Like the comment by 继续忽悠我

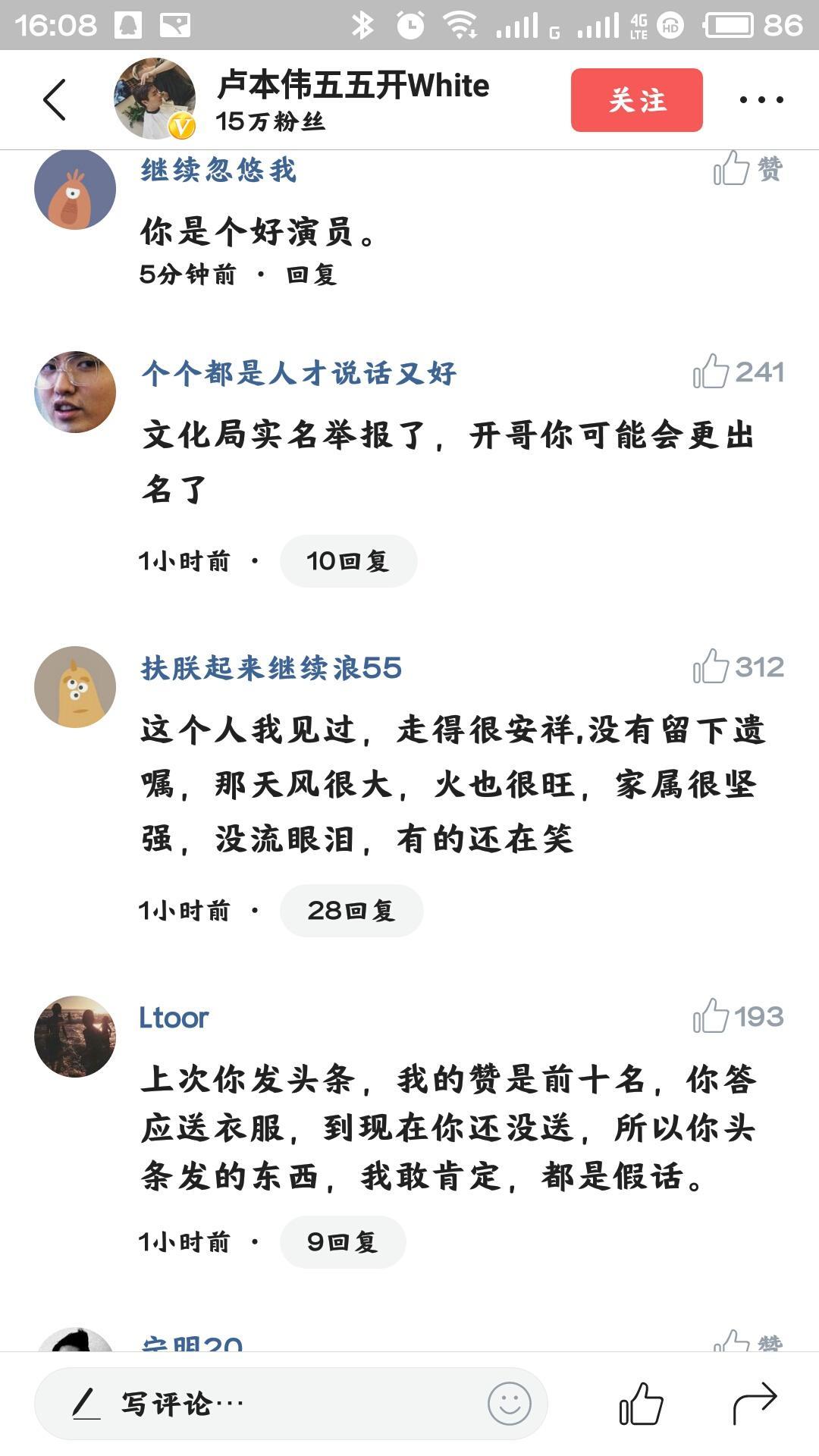(747, 168)
